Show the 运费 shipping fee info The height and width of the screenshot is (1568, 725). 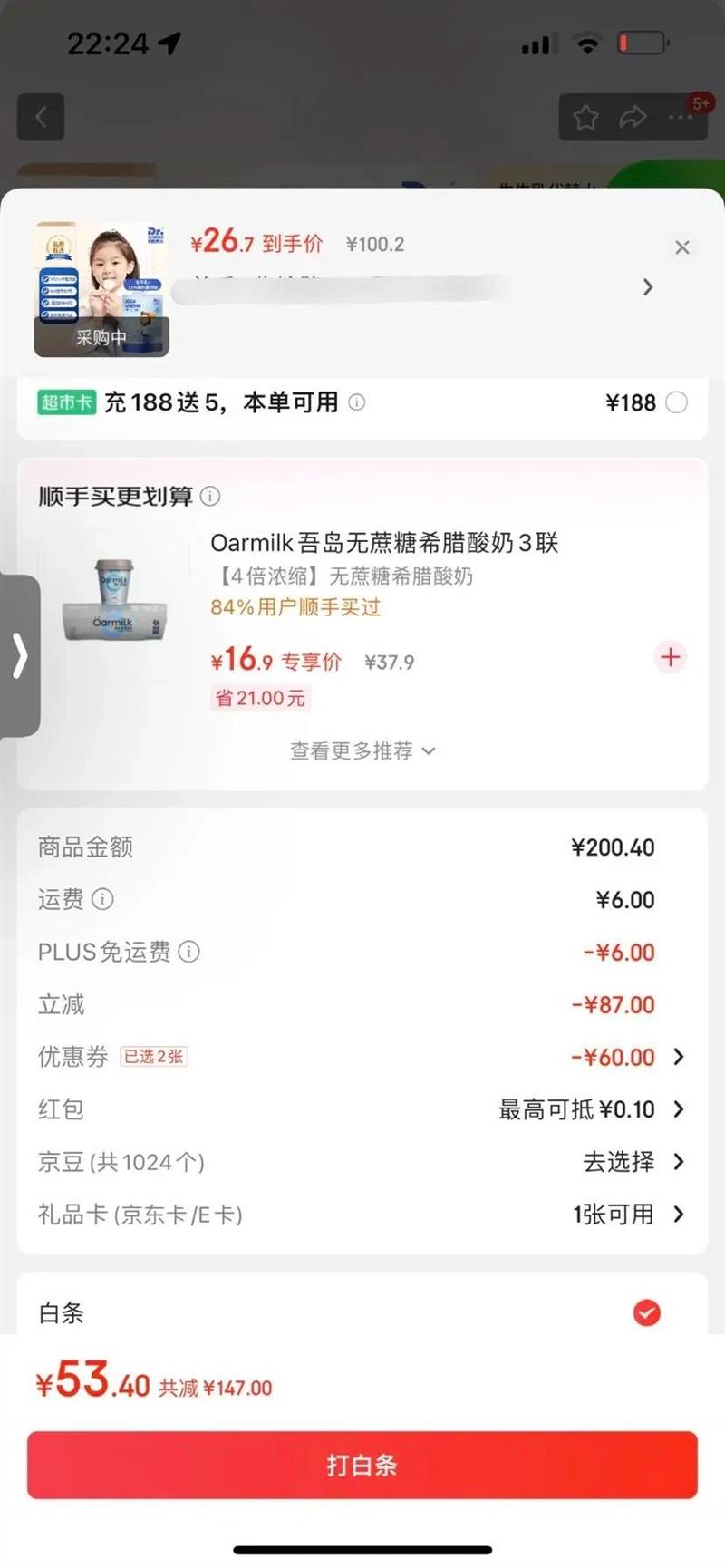click(103, 899)
